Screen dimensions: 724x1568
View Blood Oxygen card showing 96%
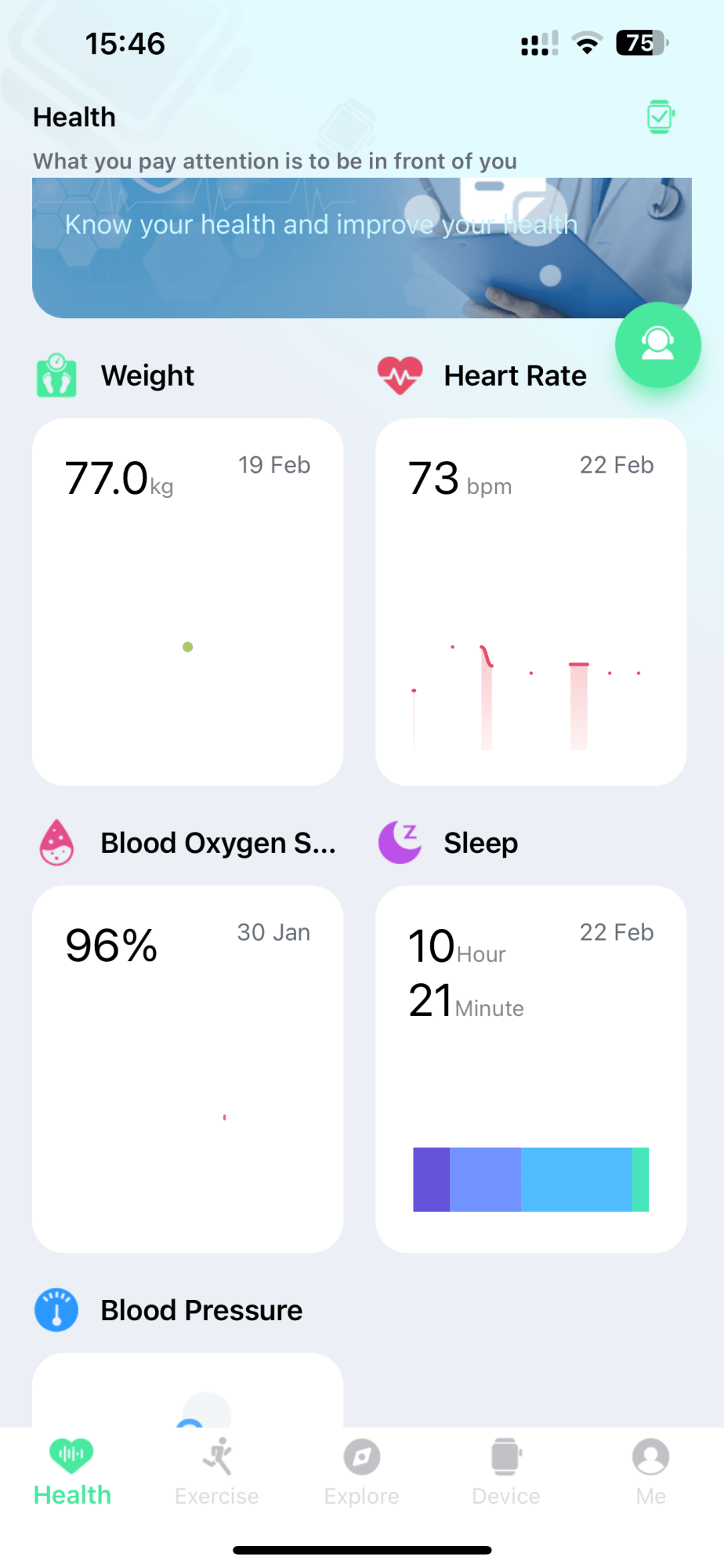click(188, 1069)
